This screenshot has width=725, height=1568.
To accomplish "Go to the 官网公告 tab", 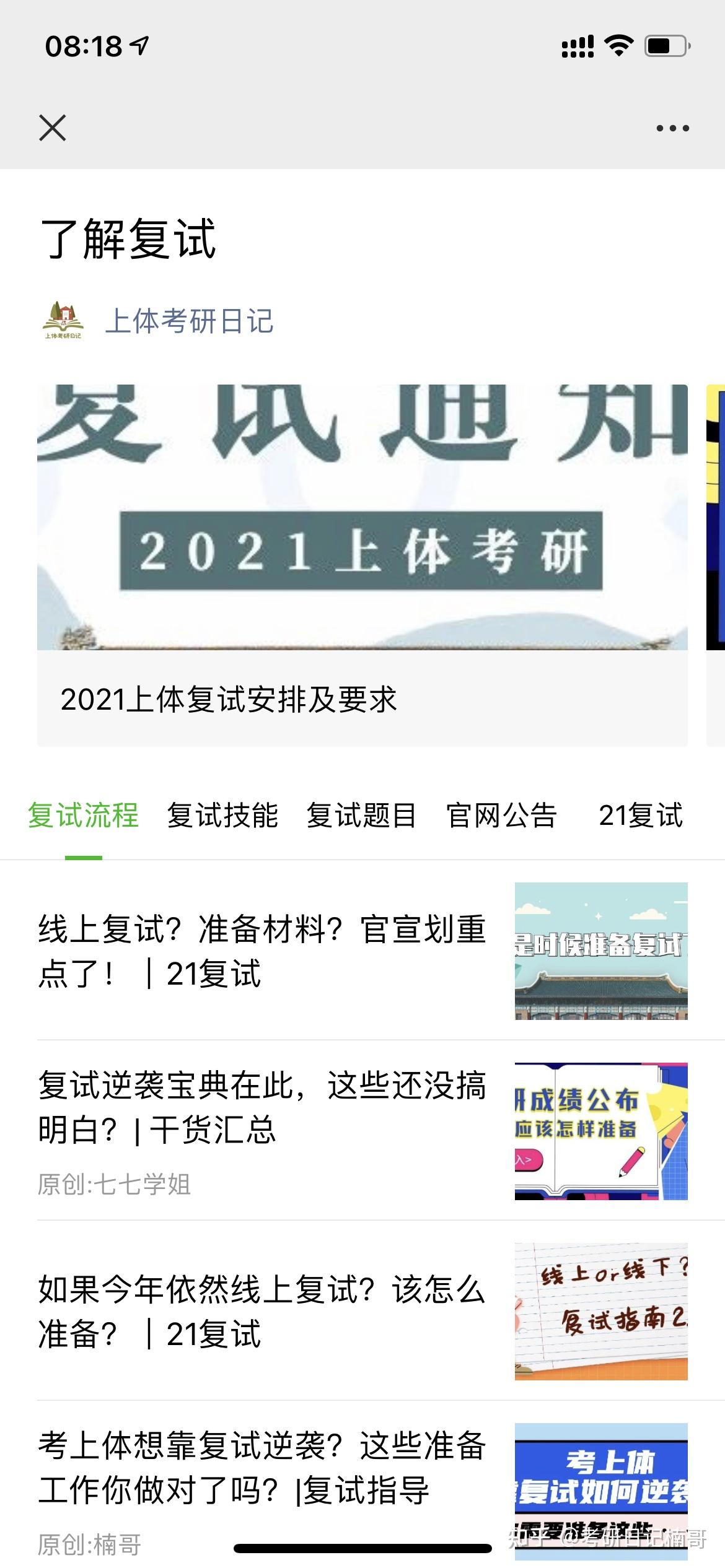I will [x=501, y=815].
